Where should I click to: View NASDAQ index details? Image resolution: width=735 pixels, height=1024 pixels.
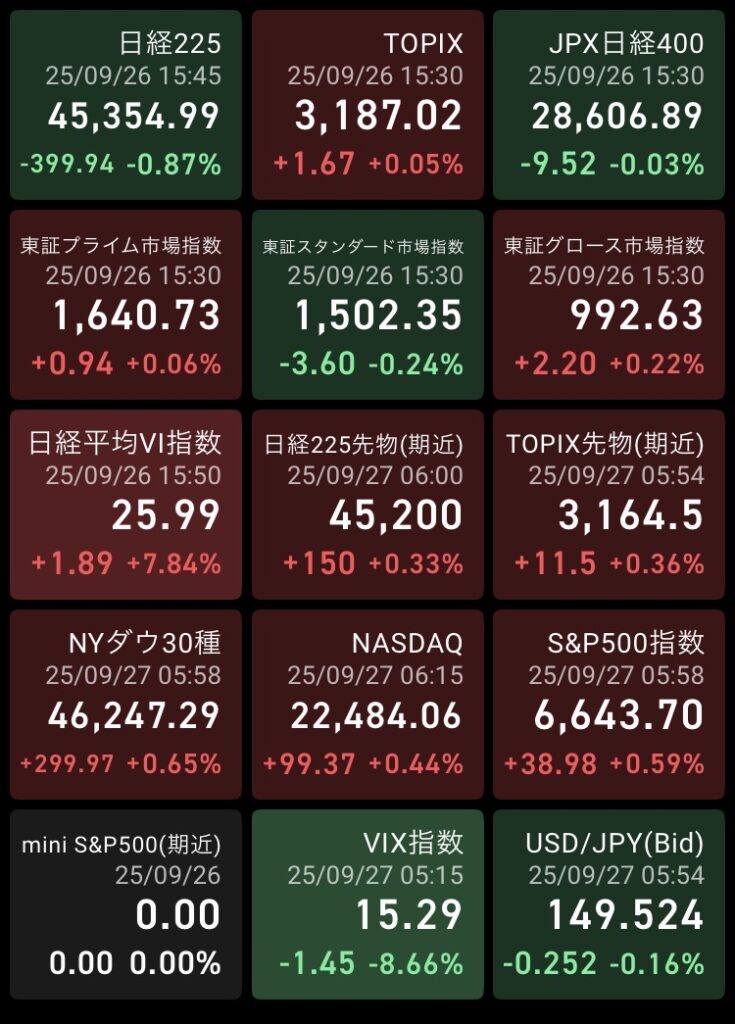coord(367,704)
